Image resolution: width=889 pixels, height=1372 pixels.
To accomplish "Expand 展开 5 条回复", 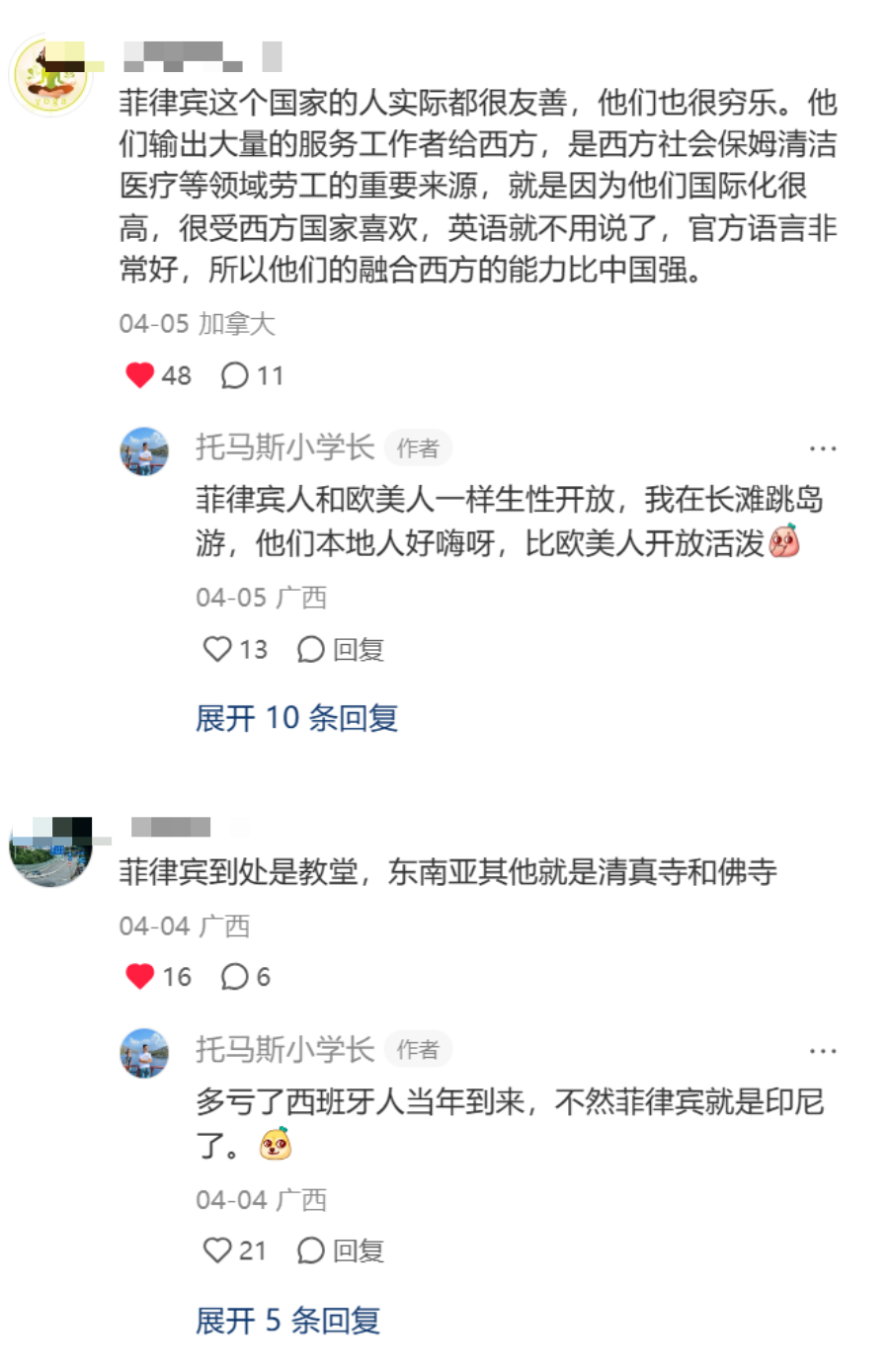I will (287, 1320).
